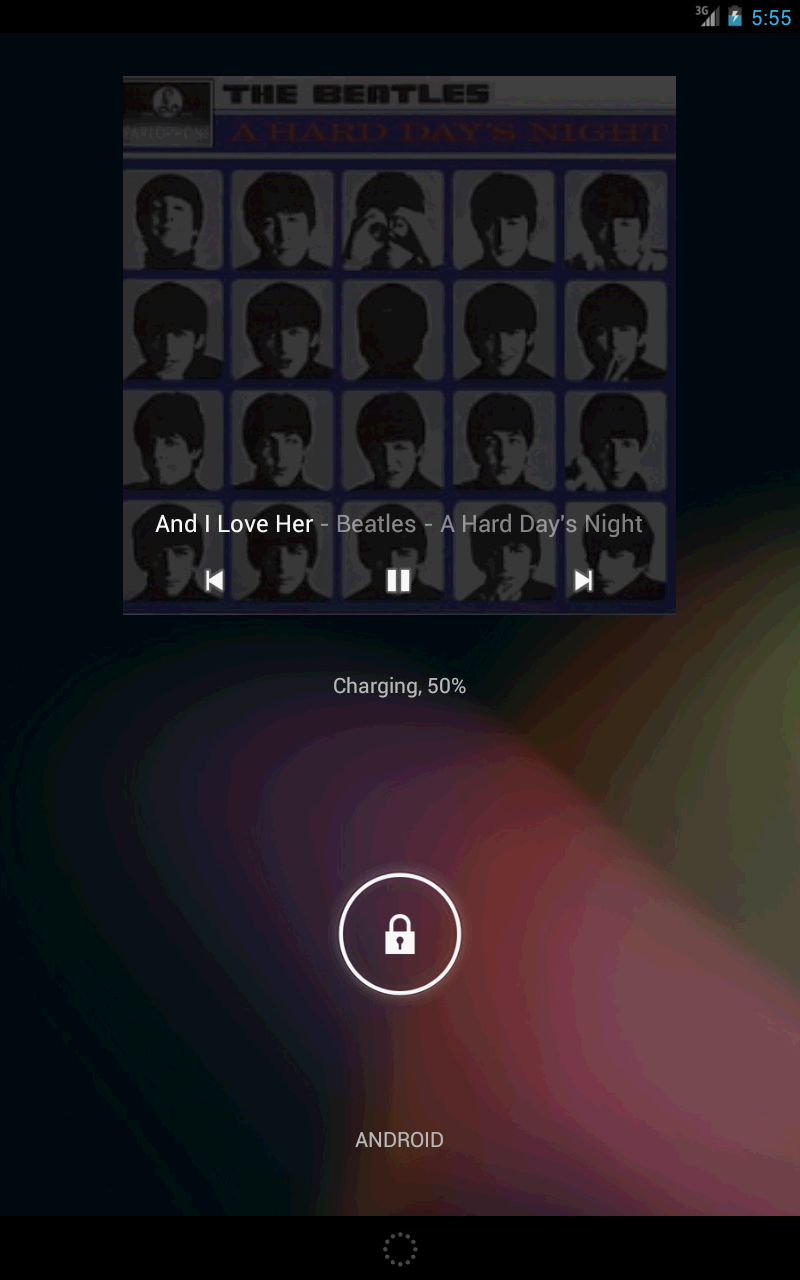Image resolution: width=800 pixels, height=1280 pixels.
Task: Skip ahead to the next track
Action: (583, 580)
